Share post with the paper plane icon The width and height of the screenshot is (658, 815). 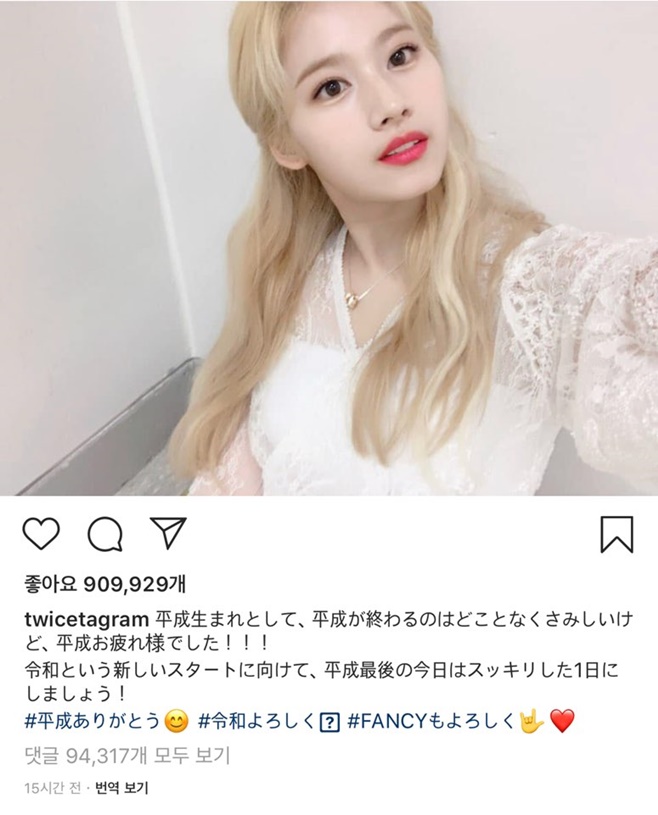[x=164, y=533]
